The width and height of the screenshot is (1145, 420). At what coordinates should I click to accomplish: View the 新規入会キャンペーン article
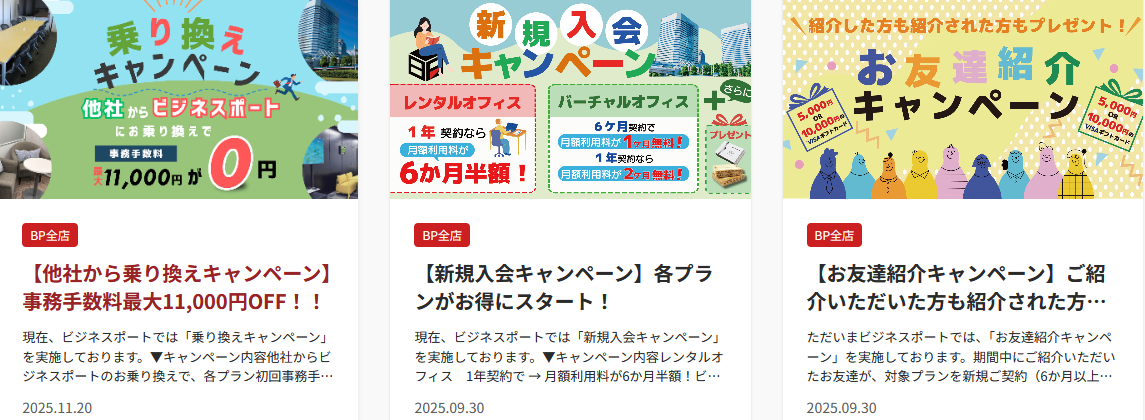click(569, 286)
